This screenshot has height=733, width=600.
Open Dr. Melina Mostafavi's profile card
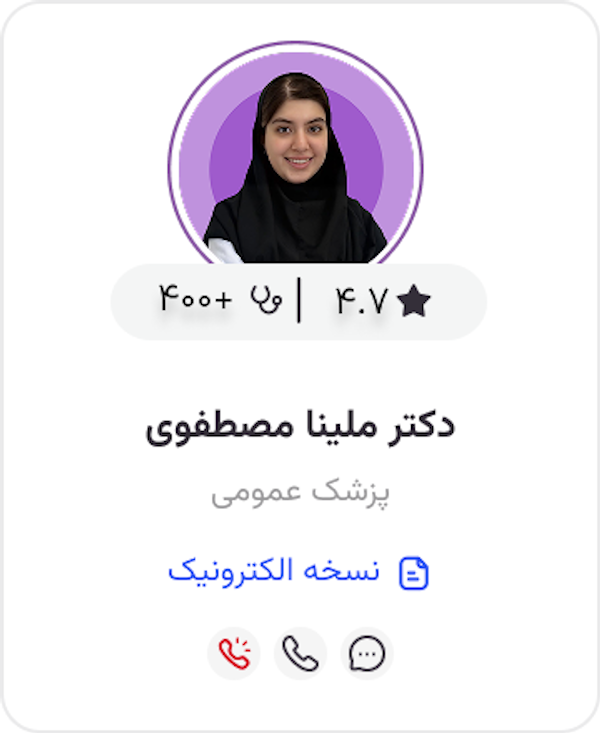coord(300,427)
